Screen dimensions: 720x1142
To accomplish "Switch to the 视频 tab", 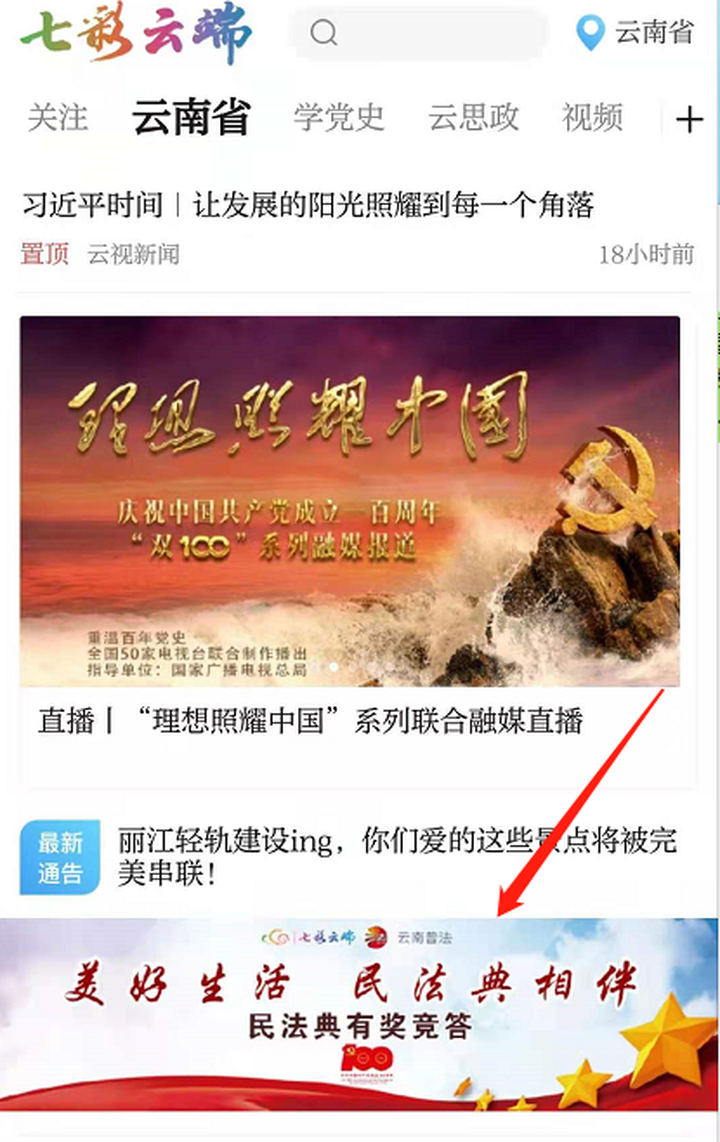I will pos(592,118).
